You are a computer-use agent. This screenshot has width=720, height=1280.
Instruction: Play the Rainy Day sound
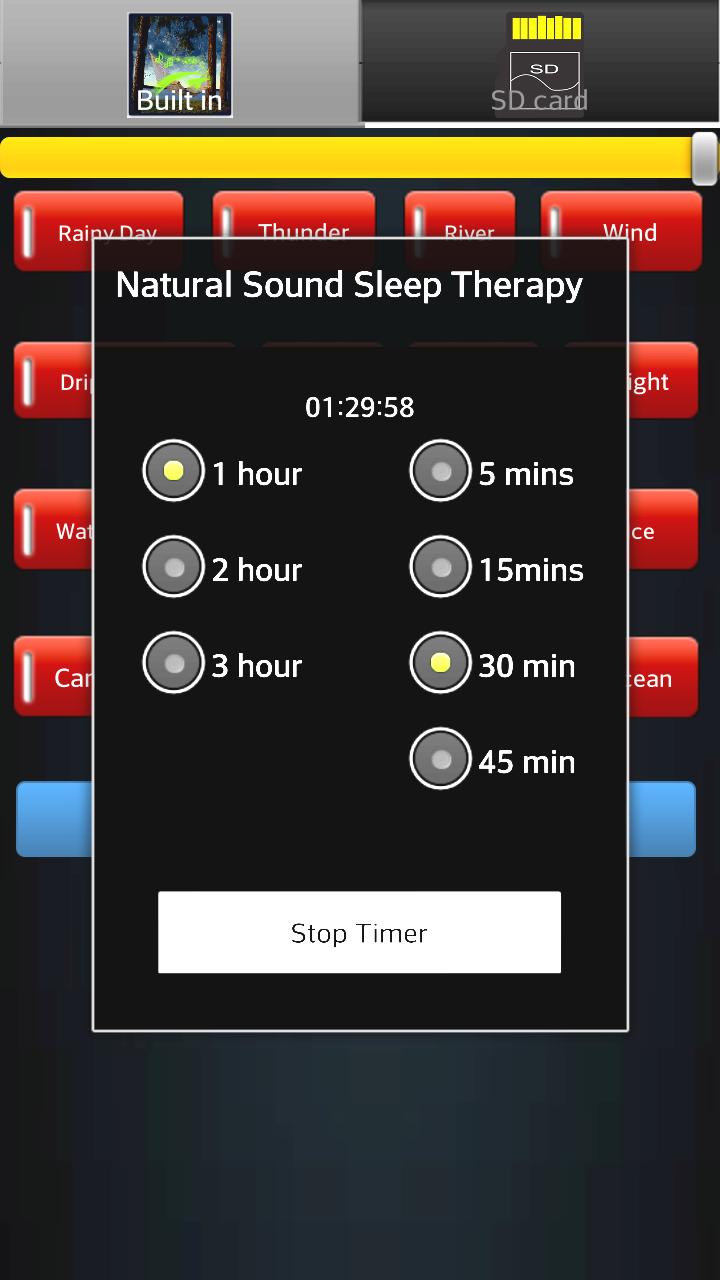[x=98, y=232]
